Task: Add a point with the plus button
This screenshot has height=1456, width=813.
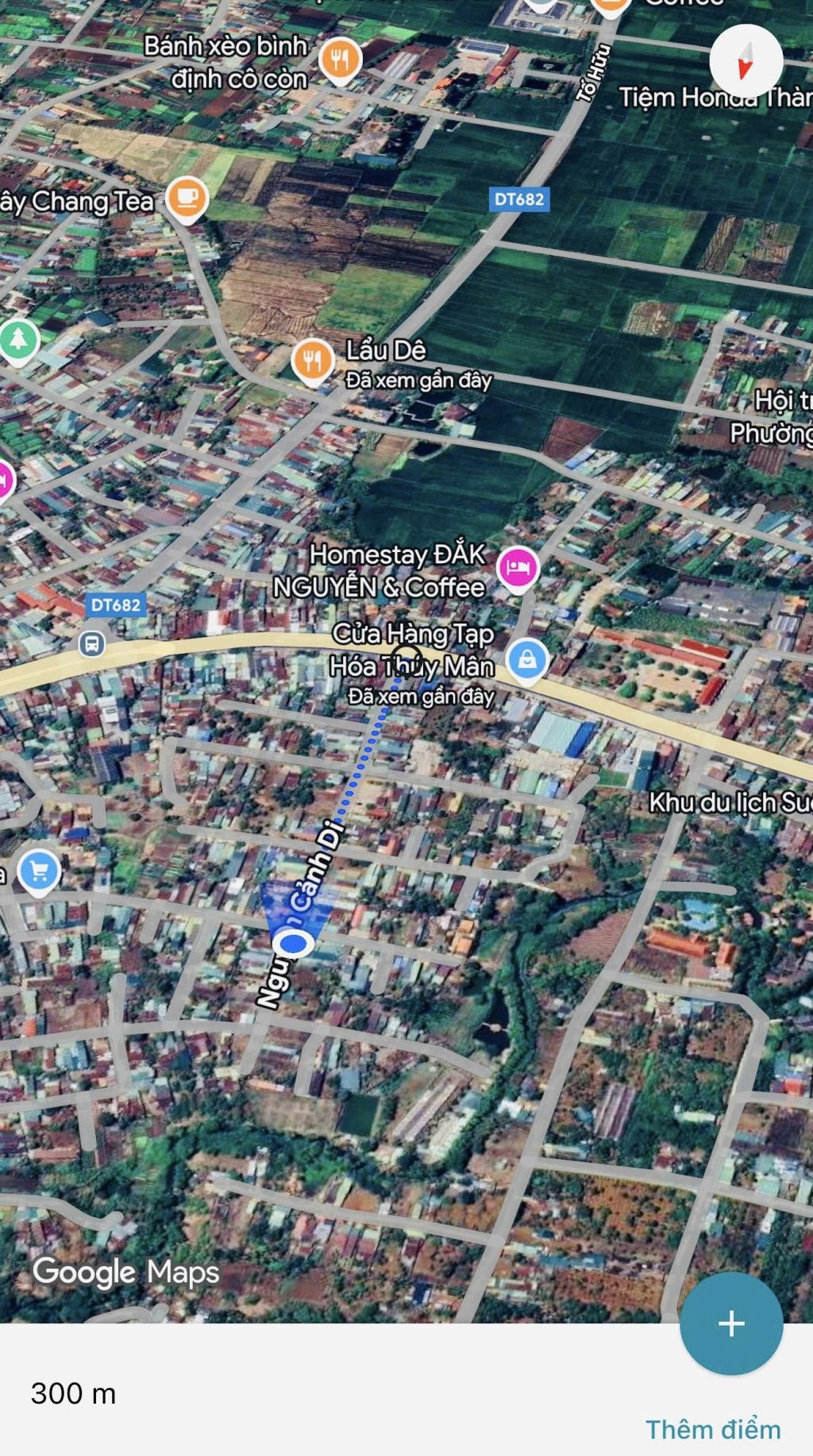Action: 731,1323
